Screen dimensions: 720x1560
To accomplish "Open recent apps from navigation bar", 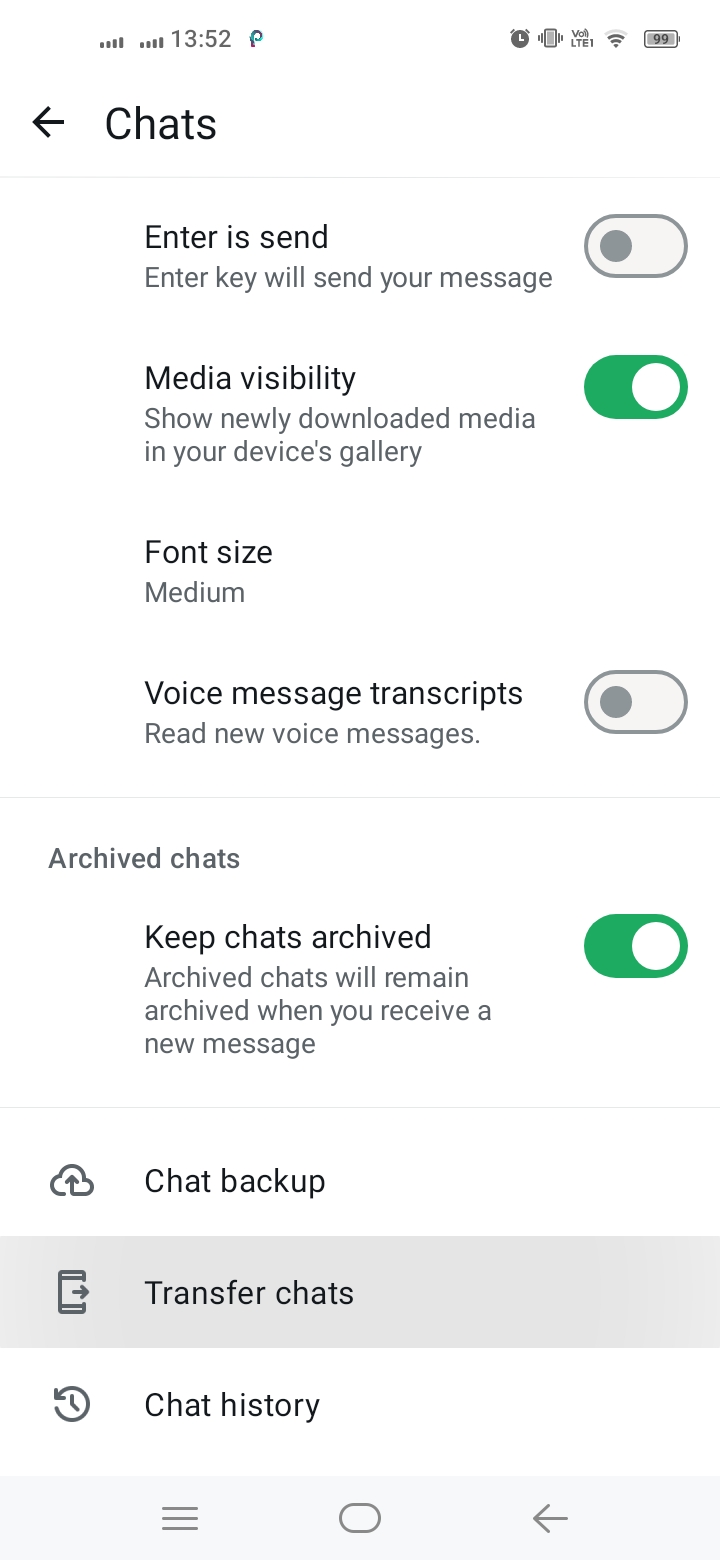I will 180,1519.
